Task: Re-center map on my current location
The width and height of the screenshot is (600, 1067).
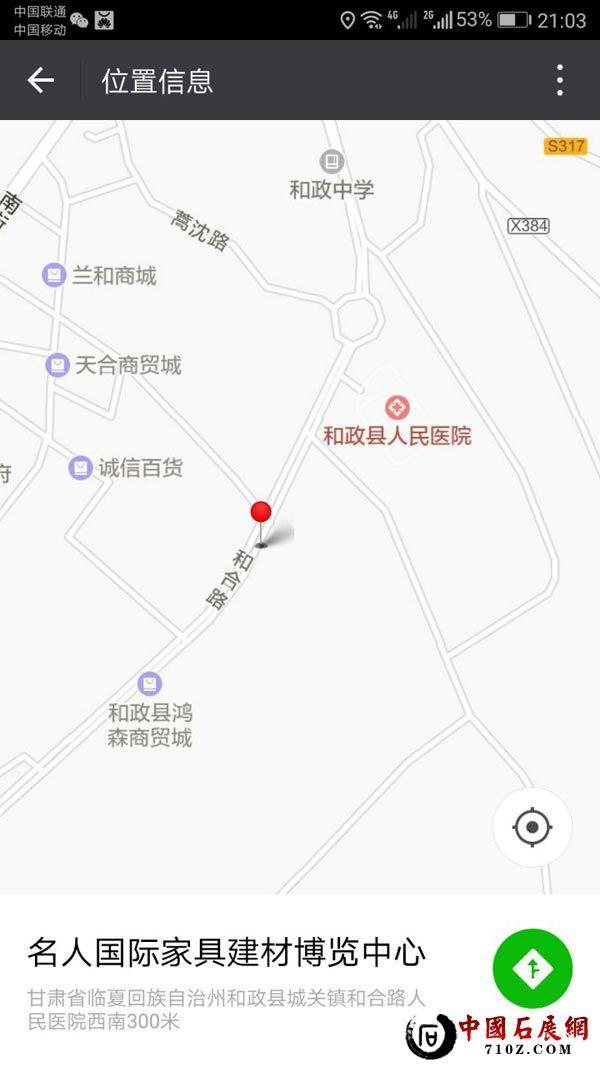Action: tap(532, 827)
